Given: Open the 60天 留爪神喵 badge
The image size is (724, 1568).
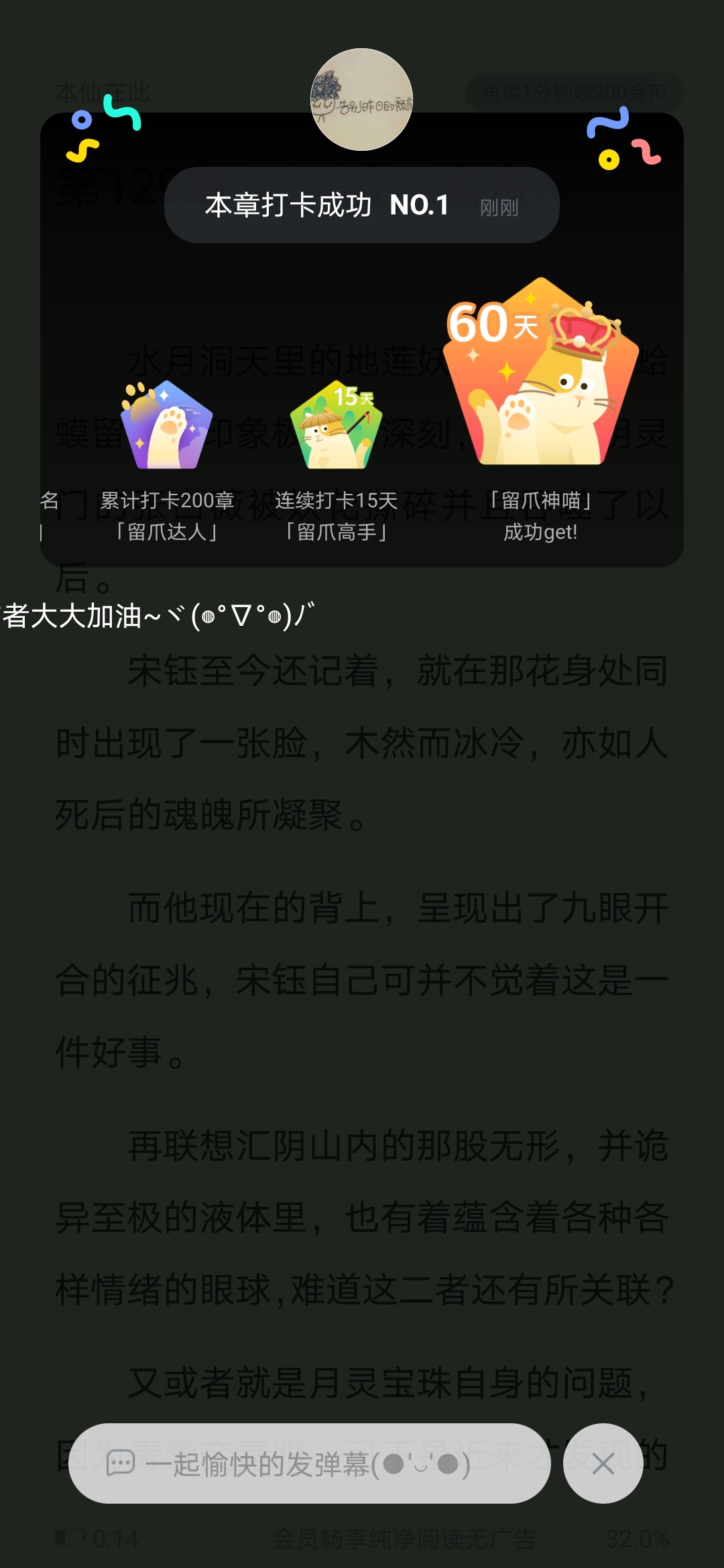Looking at the screenshot, I should (540, 375).
